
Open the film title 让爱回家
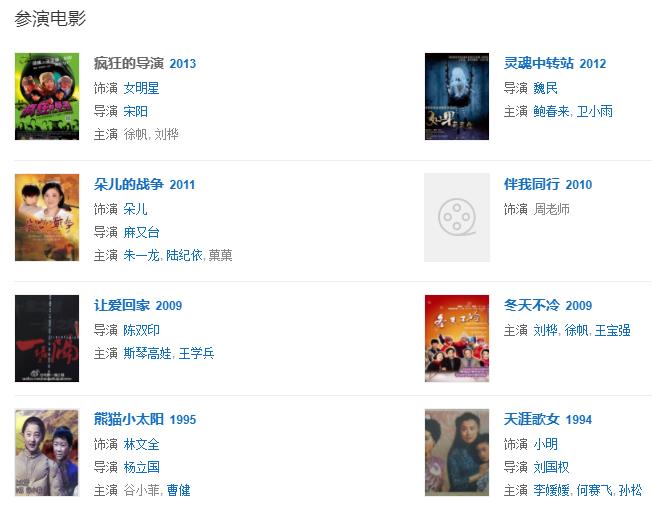(x=123, y=305)
